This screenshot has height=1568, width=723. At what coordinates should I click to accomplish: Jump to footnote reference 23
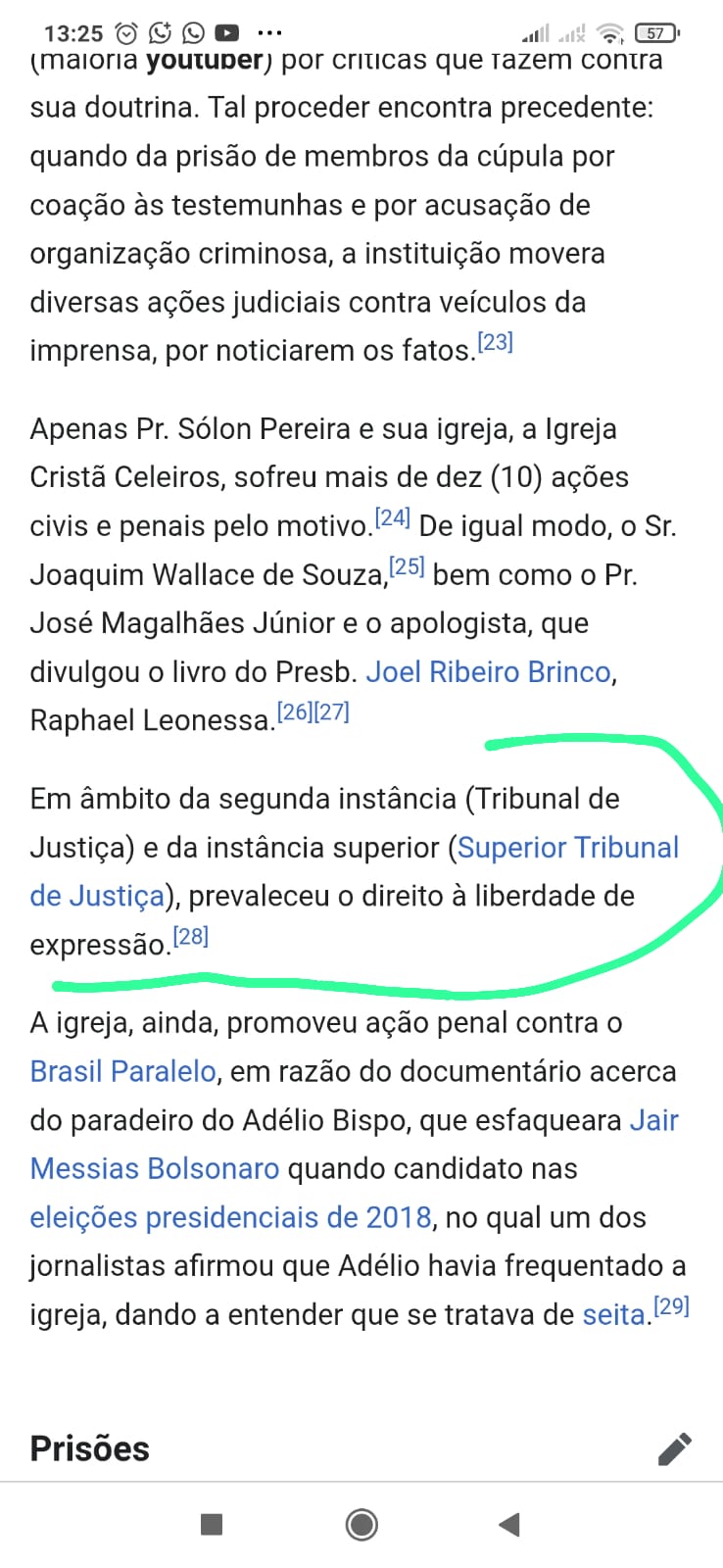(495, 342)
